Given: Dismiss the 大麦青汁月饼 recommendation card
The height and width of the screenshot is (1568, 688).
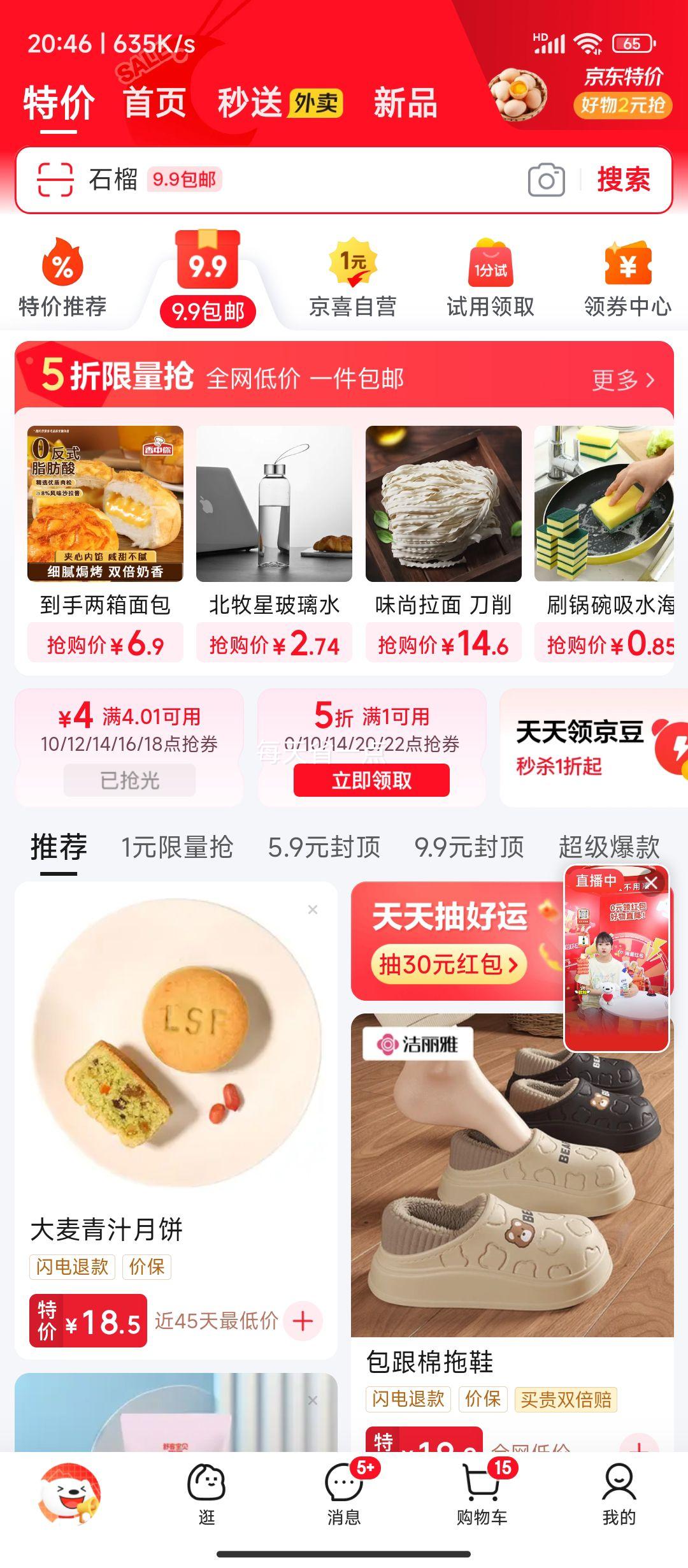Looking at the screenshot, I should (312, 910).
